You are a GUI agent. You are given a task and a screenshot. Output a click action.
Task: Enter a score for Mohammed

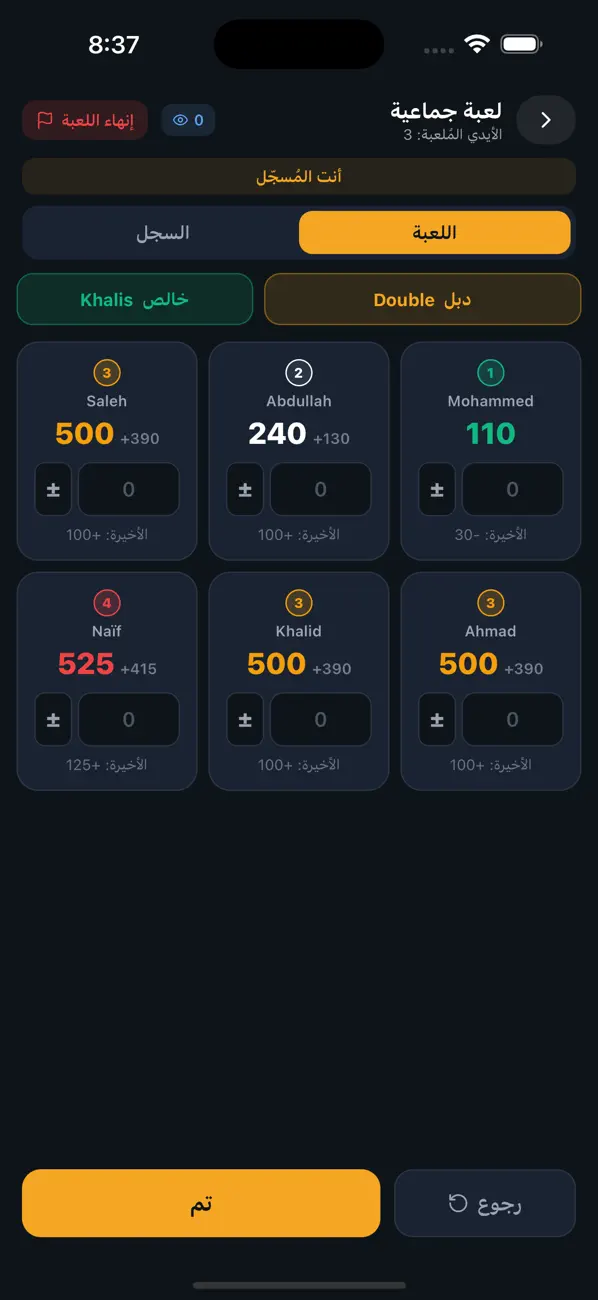513,490
